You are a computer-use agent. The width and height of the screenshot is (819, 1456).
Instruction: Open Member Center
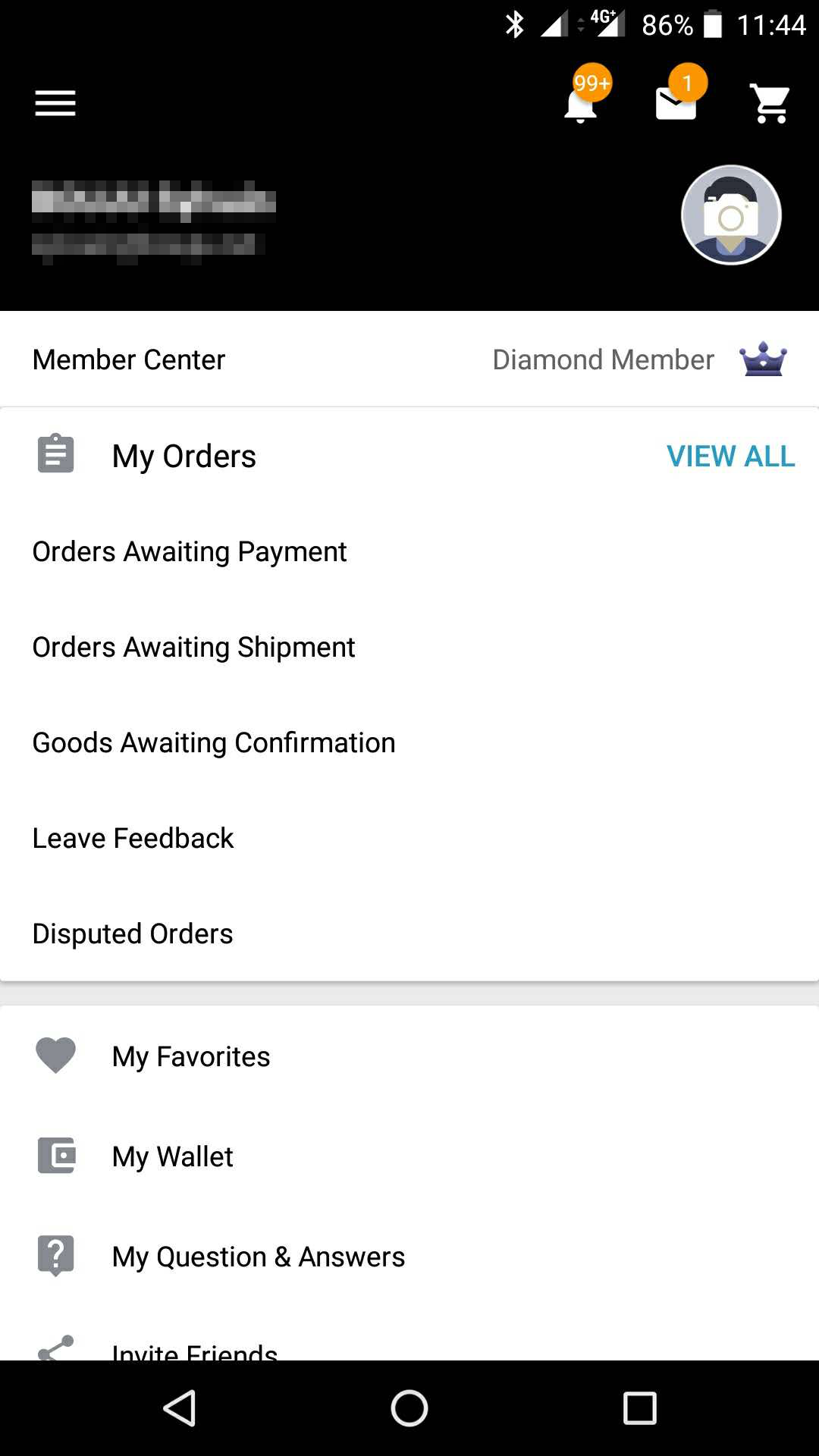click(x=409, y=359)
